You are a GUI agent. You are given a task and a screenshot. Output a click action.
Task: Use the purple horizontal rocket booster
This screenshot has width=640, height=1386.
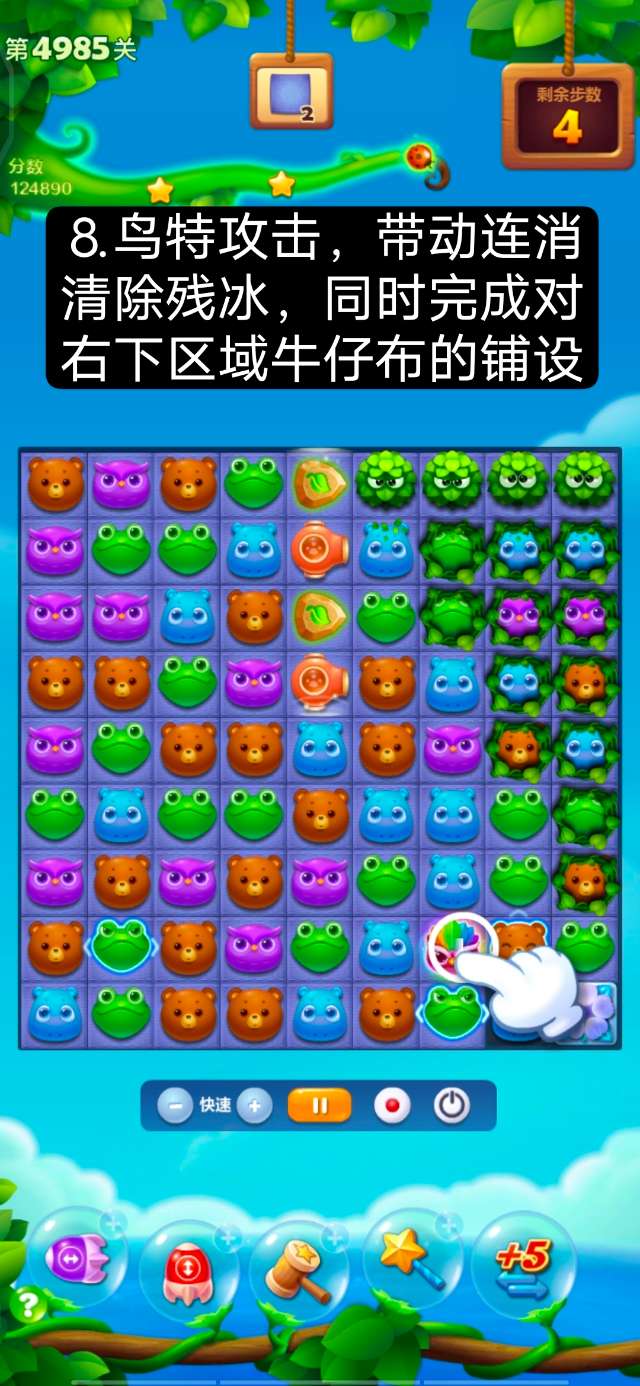pos(78,1258)
